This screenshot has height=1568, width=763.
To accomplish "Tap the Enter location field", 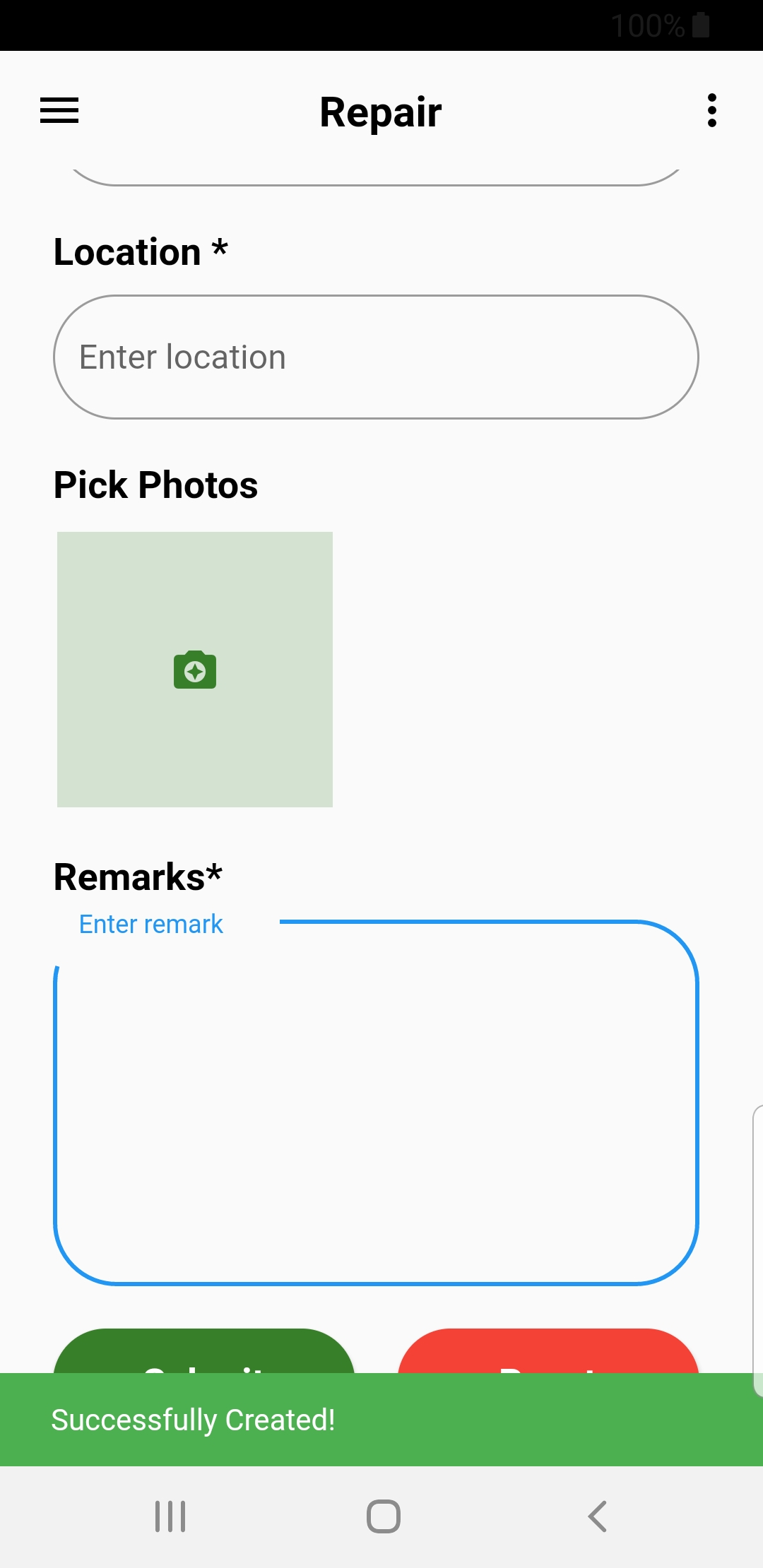I will pyautogui.click(x=376, y=357).
